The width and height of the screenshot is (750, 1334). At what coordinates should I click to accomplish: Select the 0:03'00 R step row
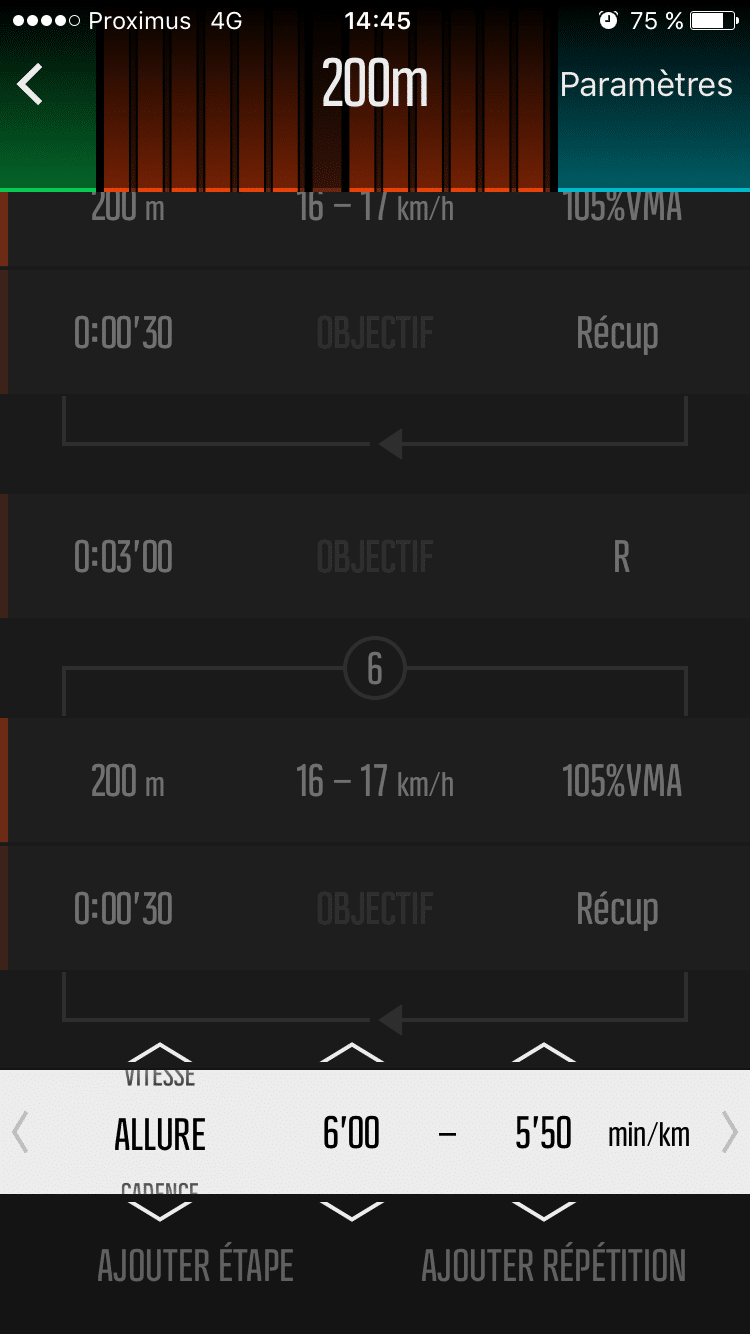coord(375,556)
